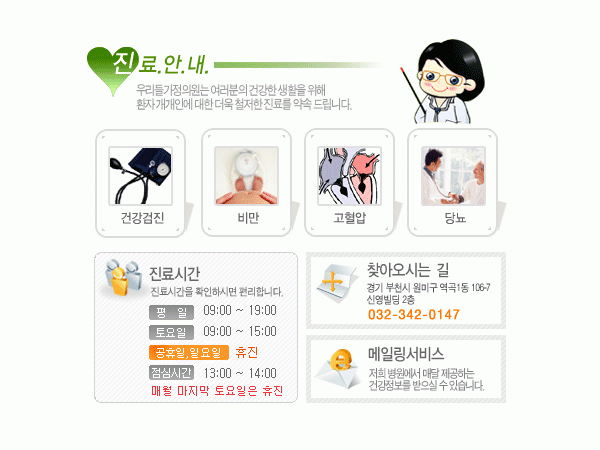Open the 메일링서비스 box
Viewport: 600px width, 450px height.
405,368
